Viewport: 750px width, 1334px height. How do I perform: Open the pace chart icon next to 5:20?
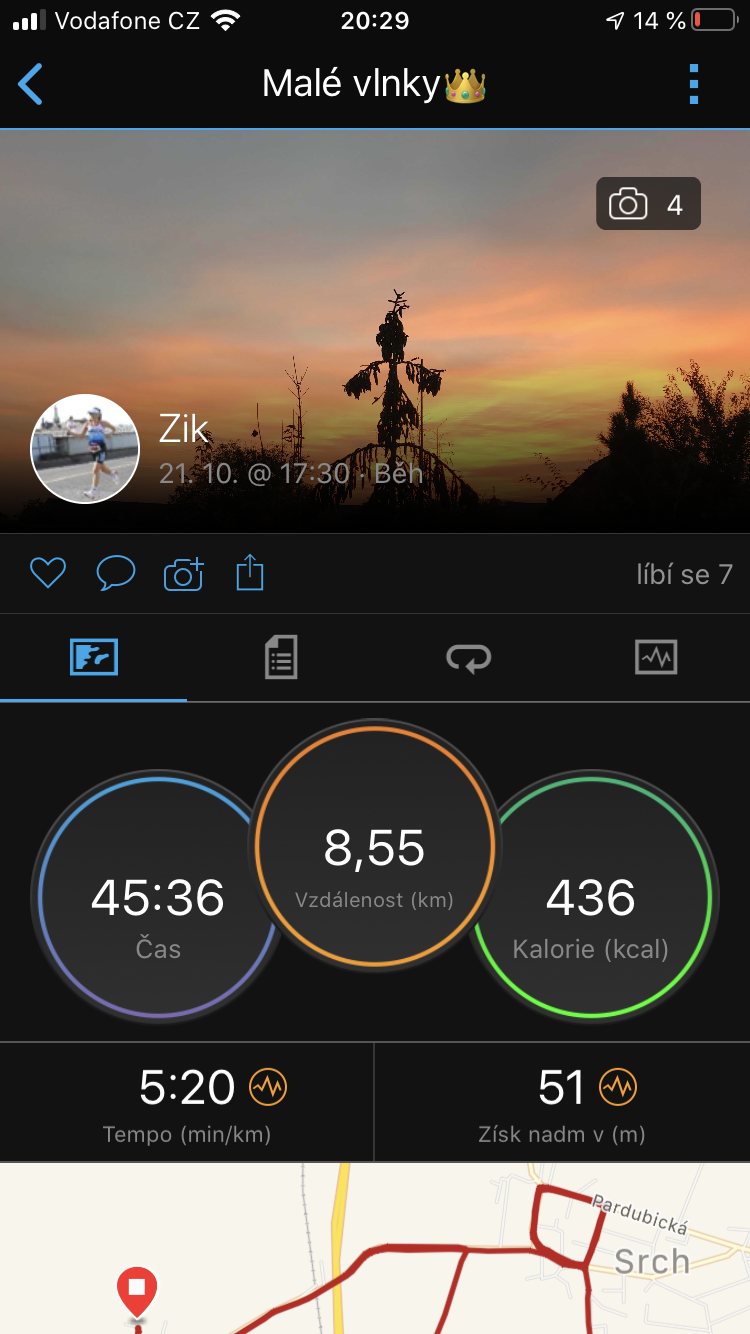(268, 1087)
